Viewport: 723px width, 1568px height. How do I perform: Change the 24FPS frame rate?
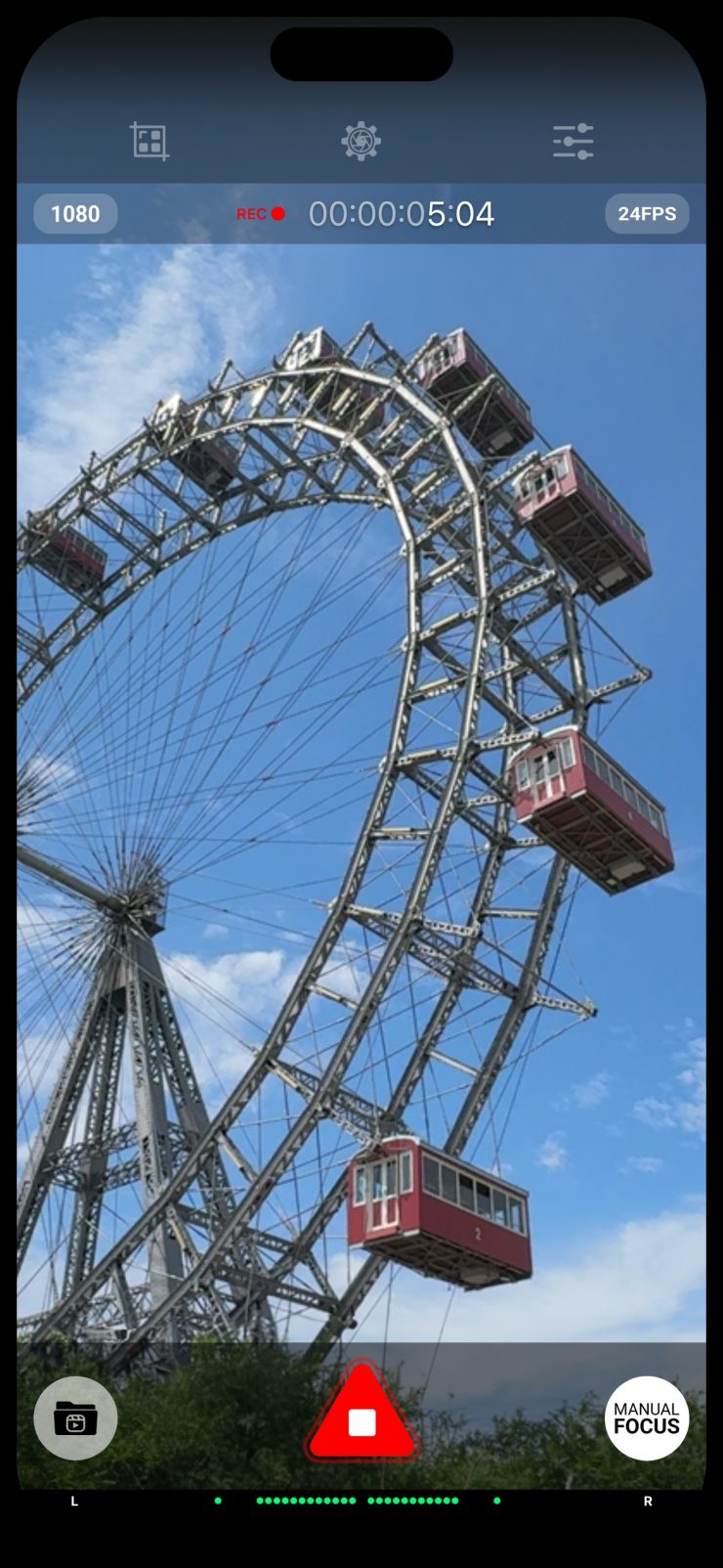click(x=647, y=214)
